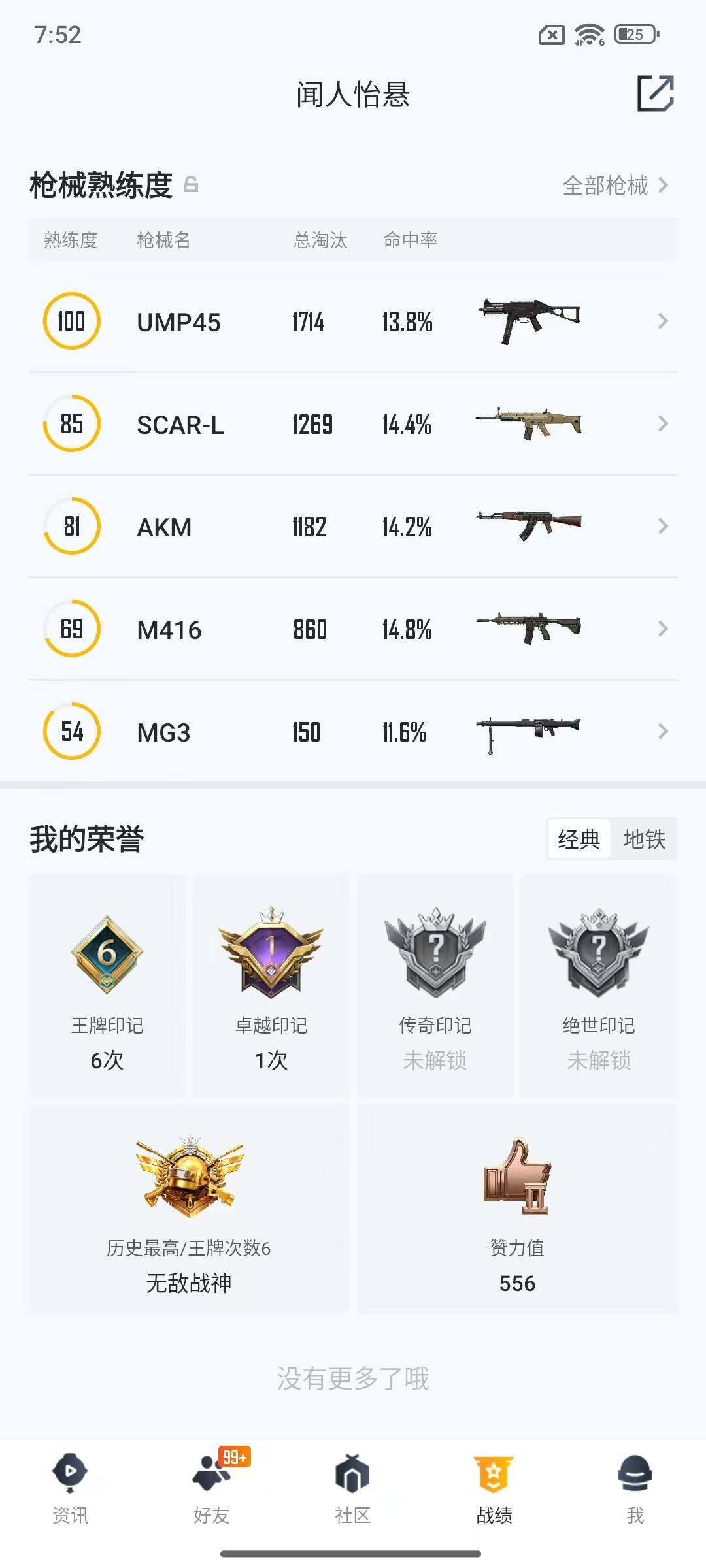Expand the SCAR-L weapon details chevron

coord(663,424)
